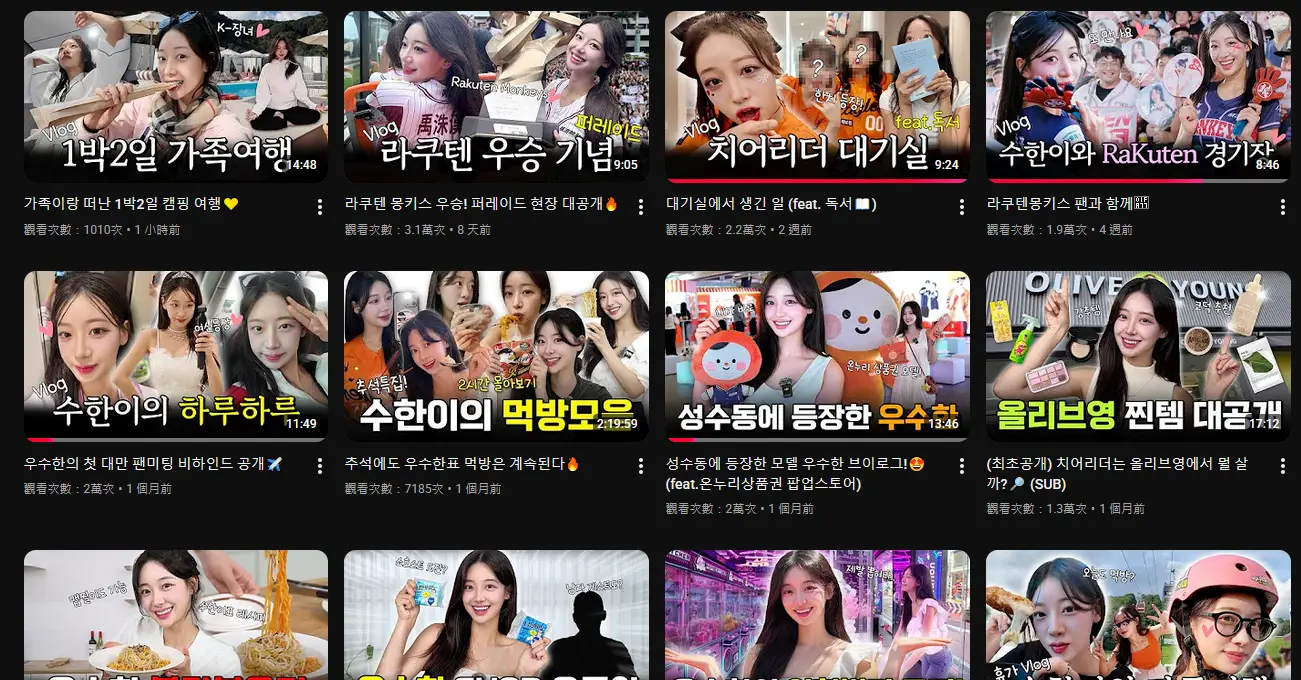
Task: Play the 수한이의 먹방모음 video
Action: [496, 355]
